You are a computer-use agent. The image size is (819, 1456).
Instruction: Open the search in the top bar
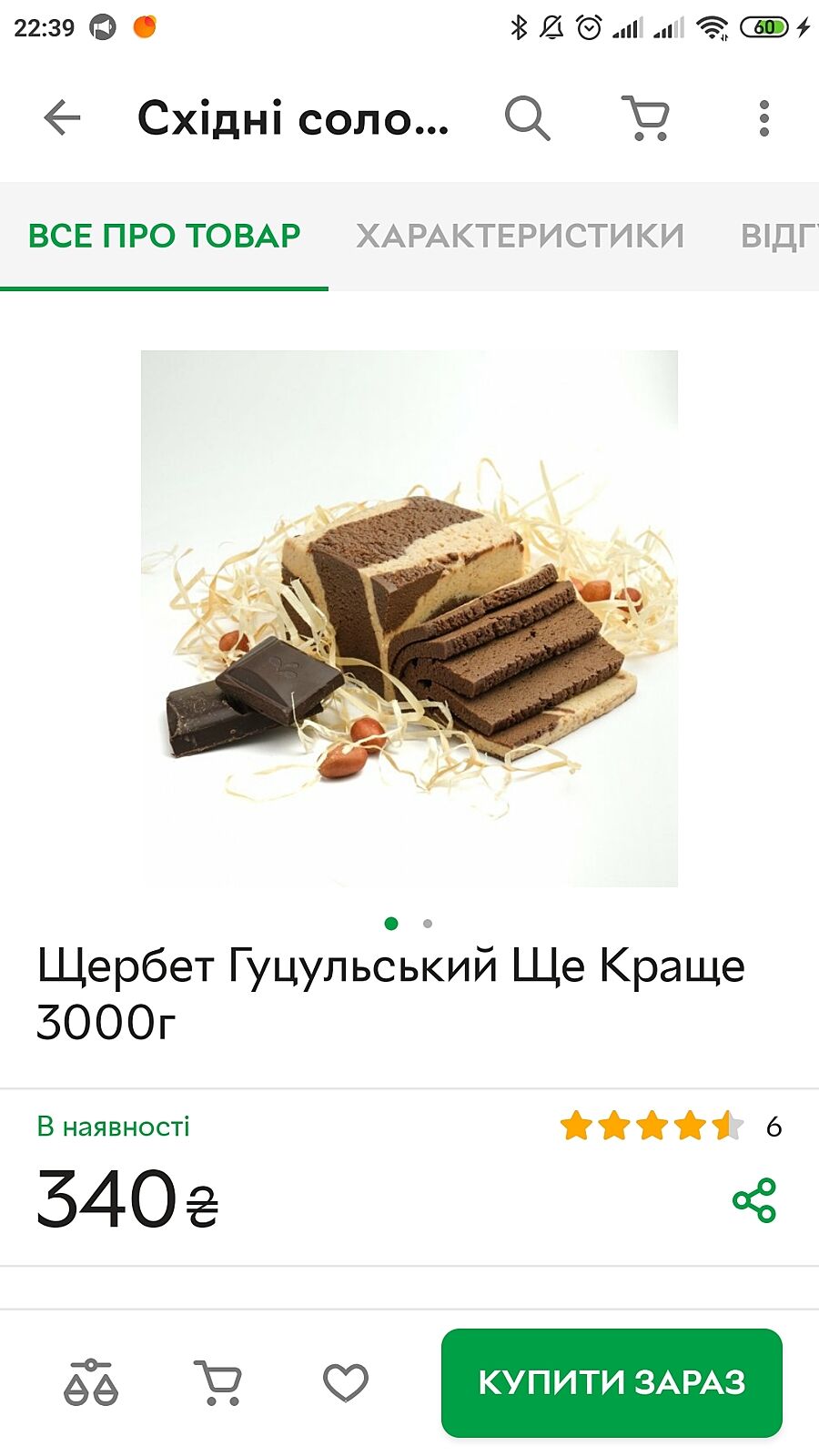click(528, 118)
